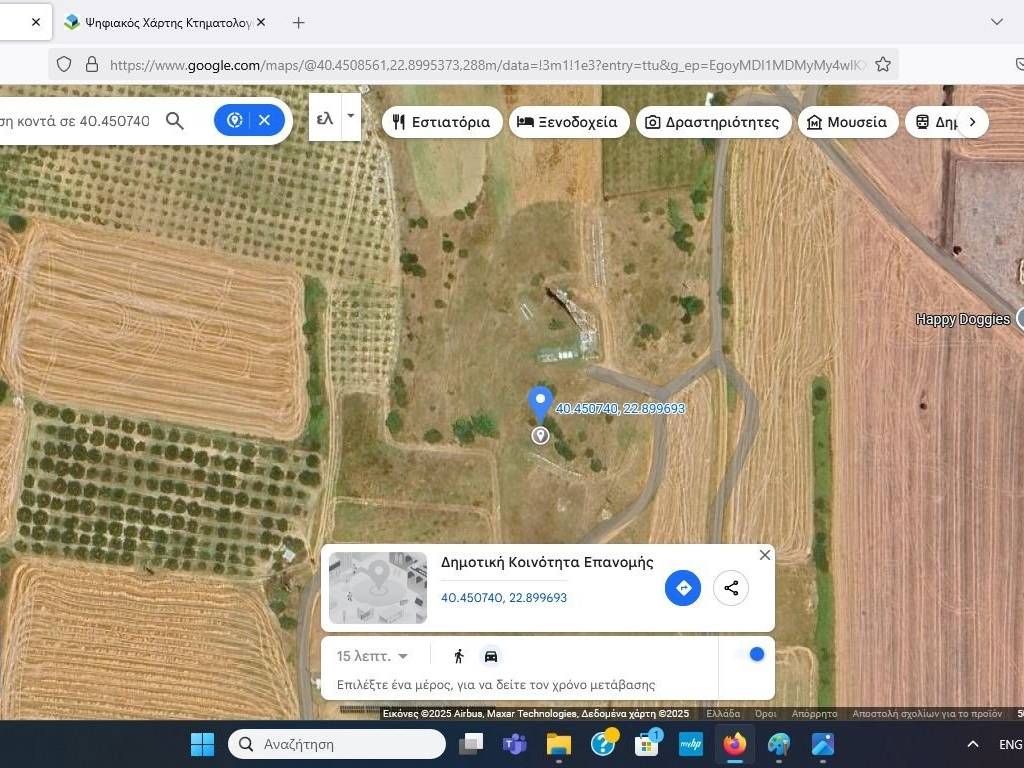Screen dimensions: 1024x768
Task: Show more category chips with arrow
Action: [972, 122]
